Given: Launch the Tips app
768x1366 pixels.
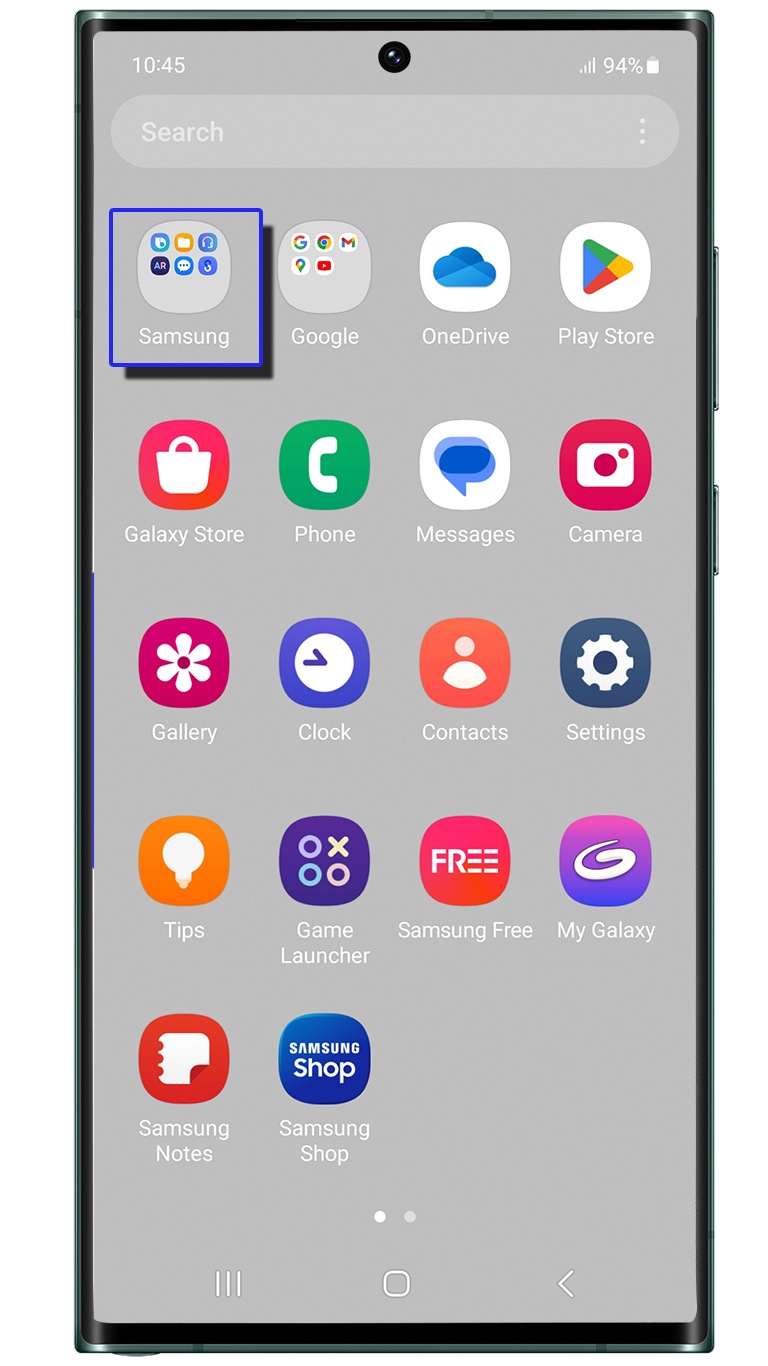Looking at the screenshot, I should (x=184, y=862).
